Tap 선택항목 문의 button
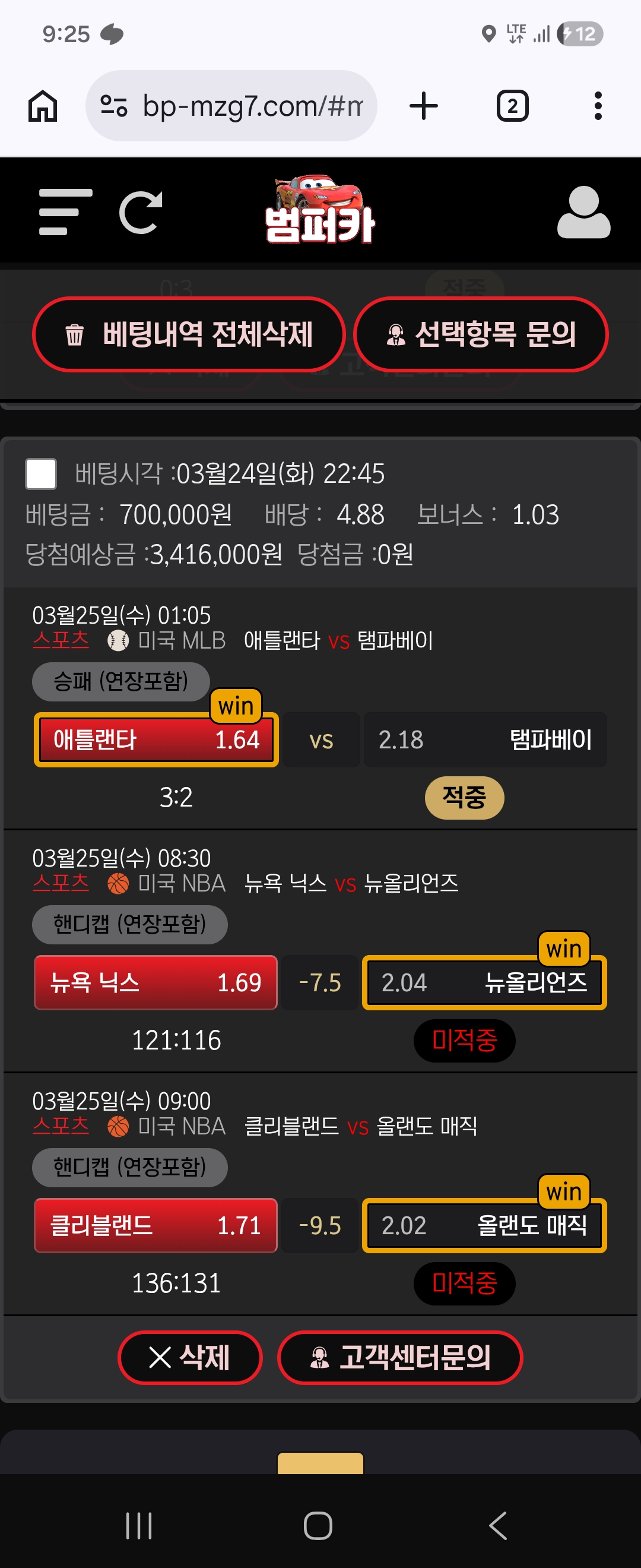This screenshot has height=1568, width=641. pos(480,334)
